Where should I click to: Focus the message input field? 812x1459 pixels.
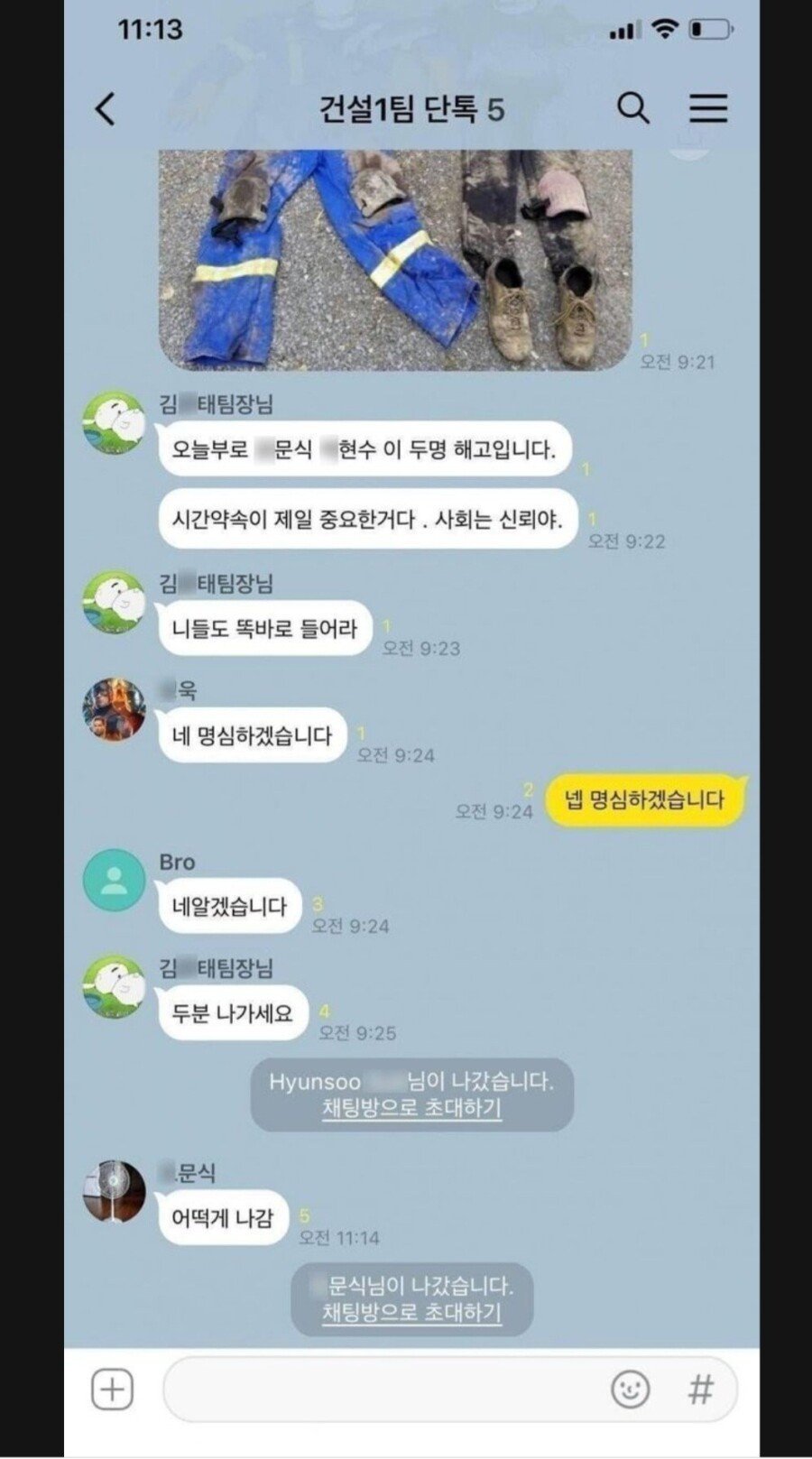click(x=379, y=1389)
